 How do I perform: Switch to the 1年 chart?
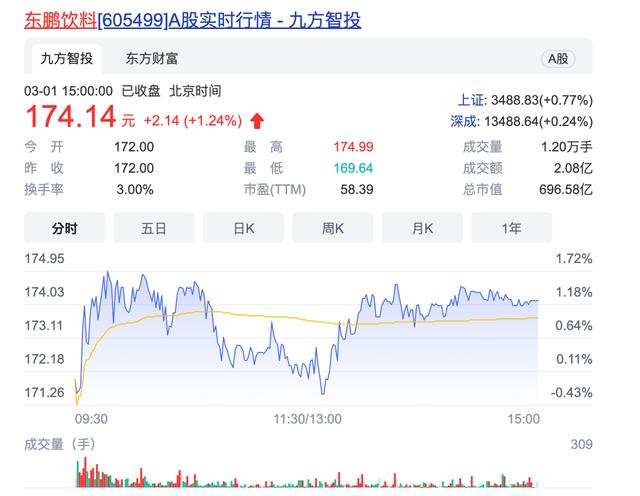click(511, 228)
